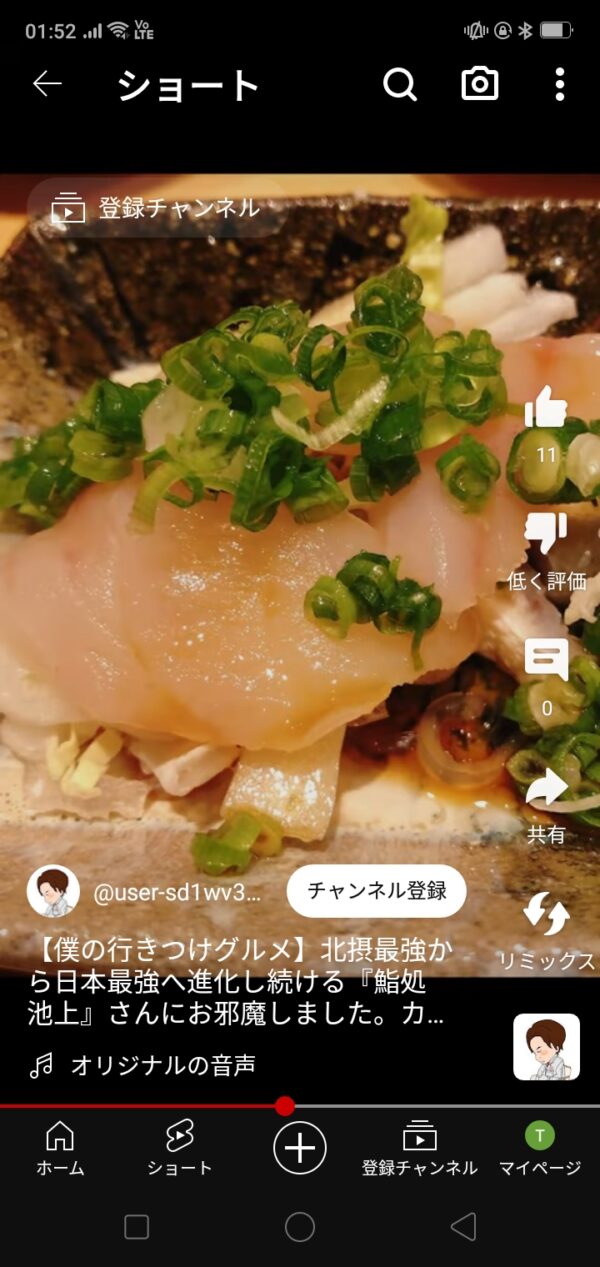Open 登録チャンネル in the bottom navigation

pos(420,1148)
